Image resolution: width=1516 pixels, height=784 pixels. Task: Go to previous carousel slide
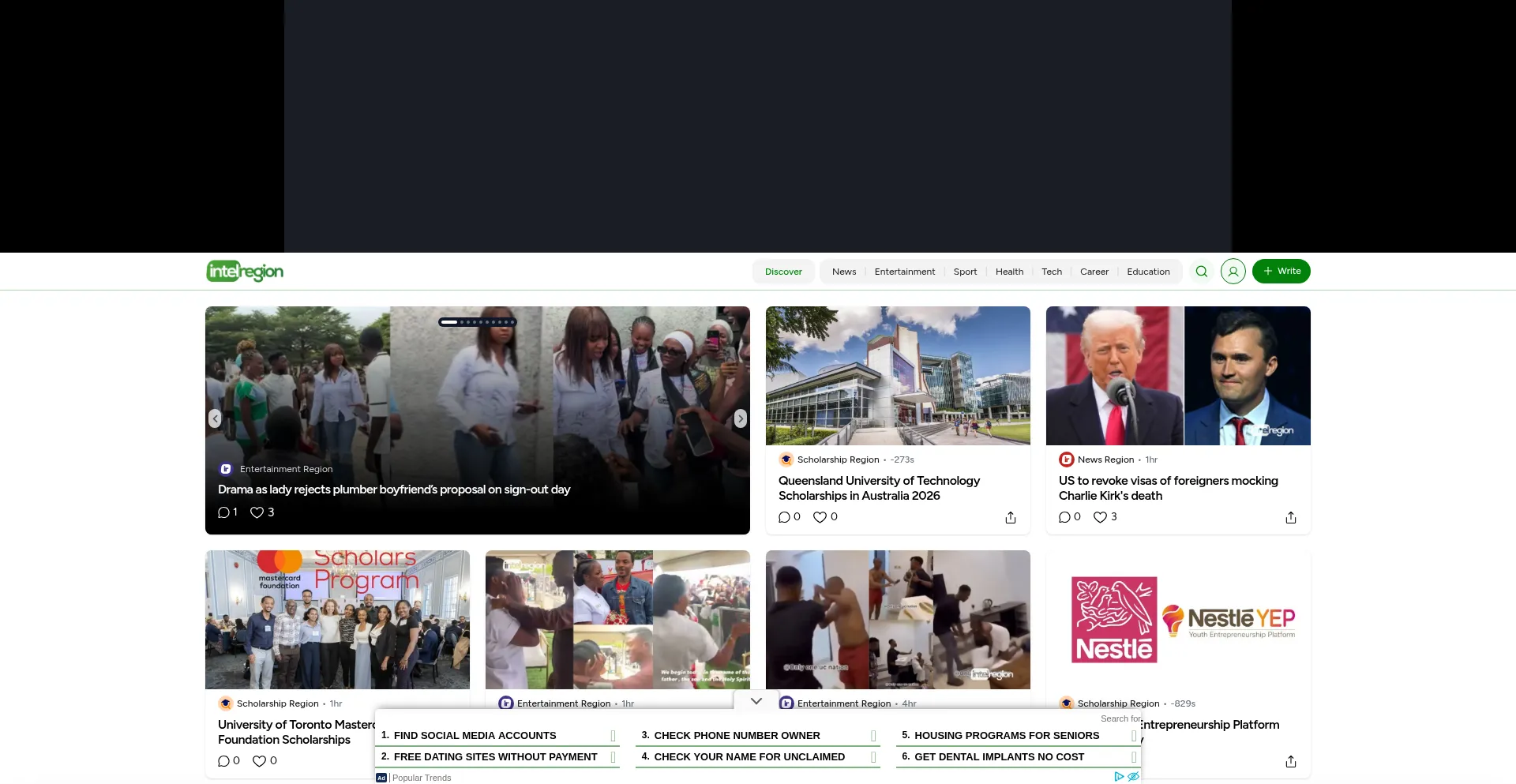[215, 418]
